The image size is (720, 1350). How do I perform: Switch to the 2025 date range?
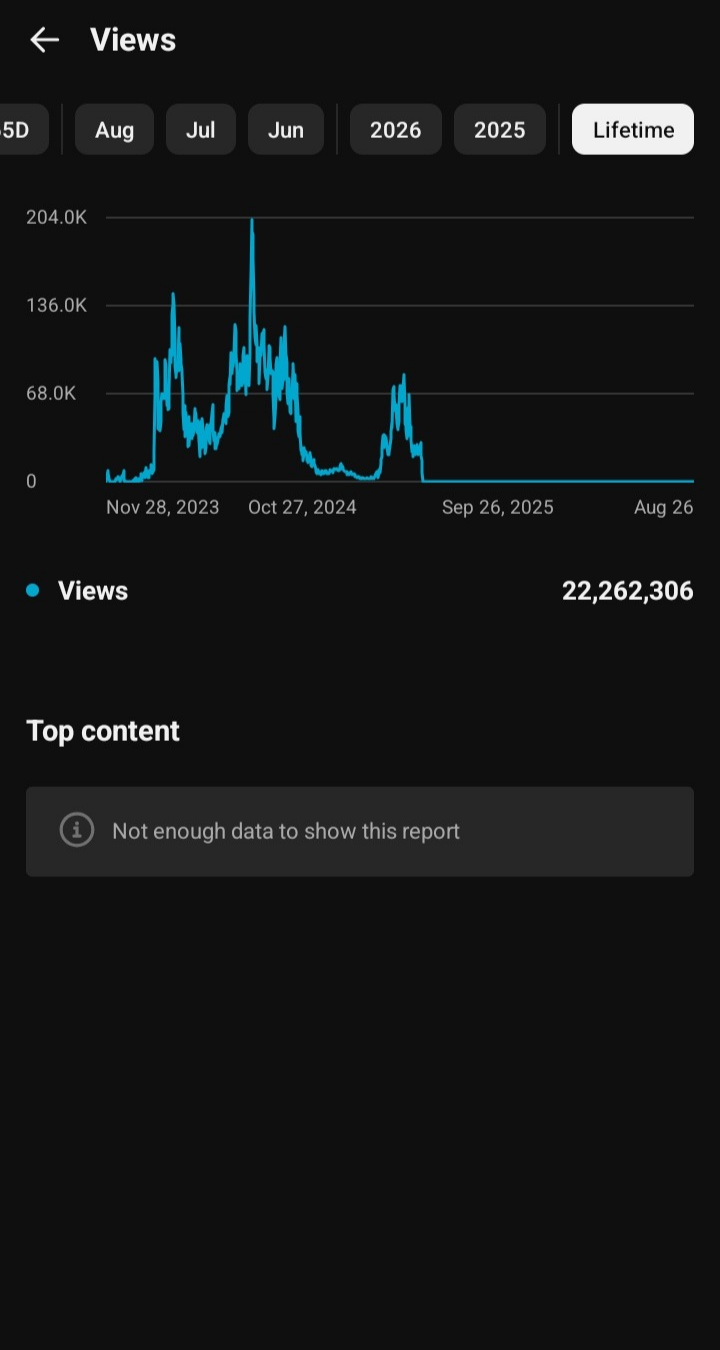pos(500,130)
